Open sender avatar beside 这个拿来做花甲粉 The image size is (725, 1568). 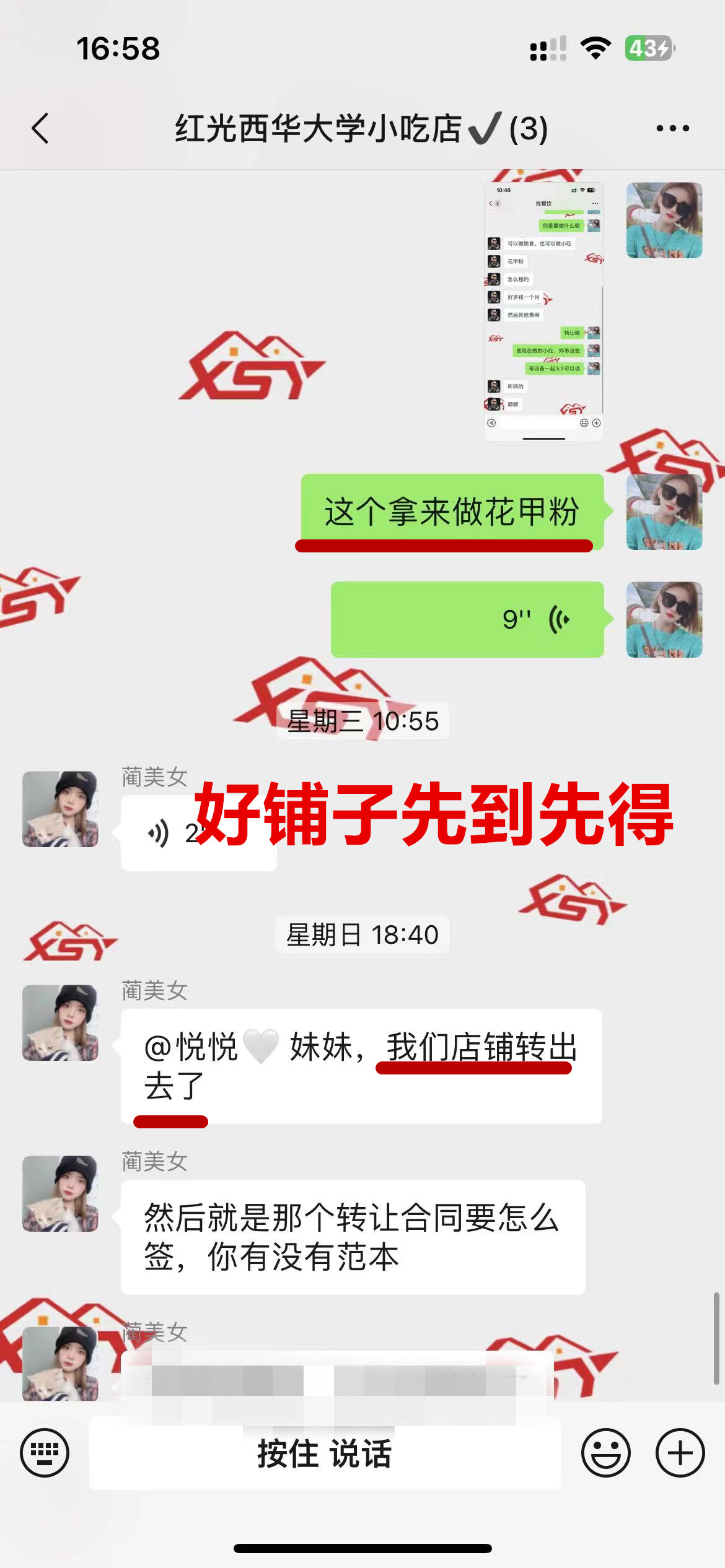[664, 512]
